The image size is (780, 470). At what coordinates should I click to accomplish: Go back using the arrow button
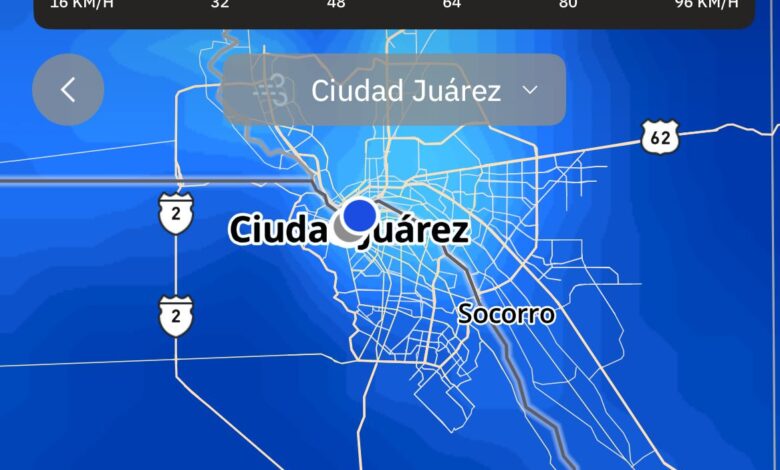(68, 90)
